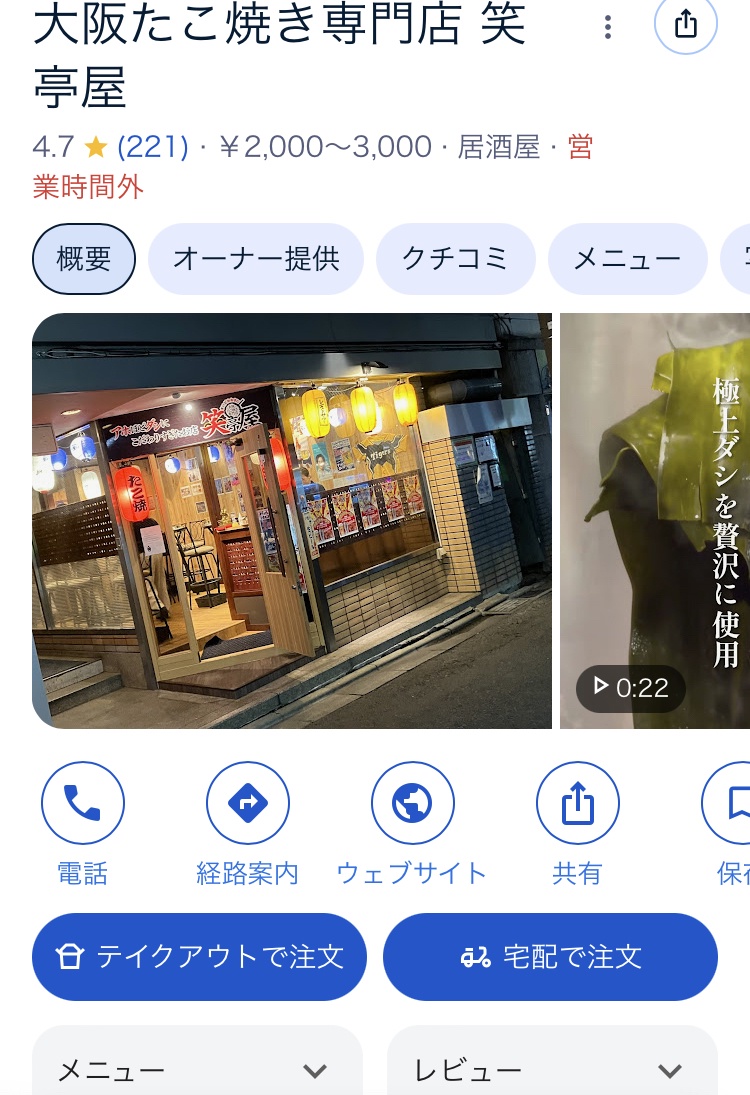This screenshot has width=750, height=1095.
Task: Open the storefront photo
Action: [292, 520]
